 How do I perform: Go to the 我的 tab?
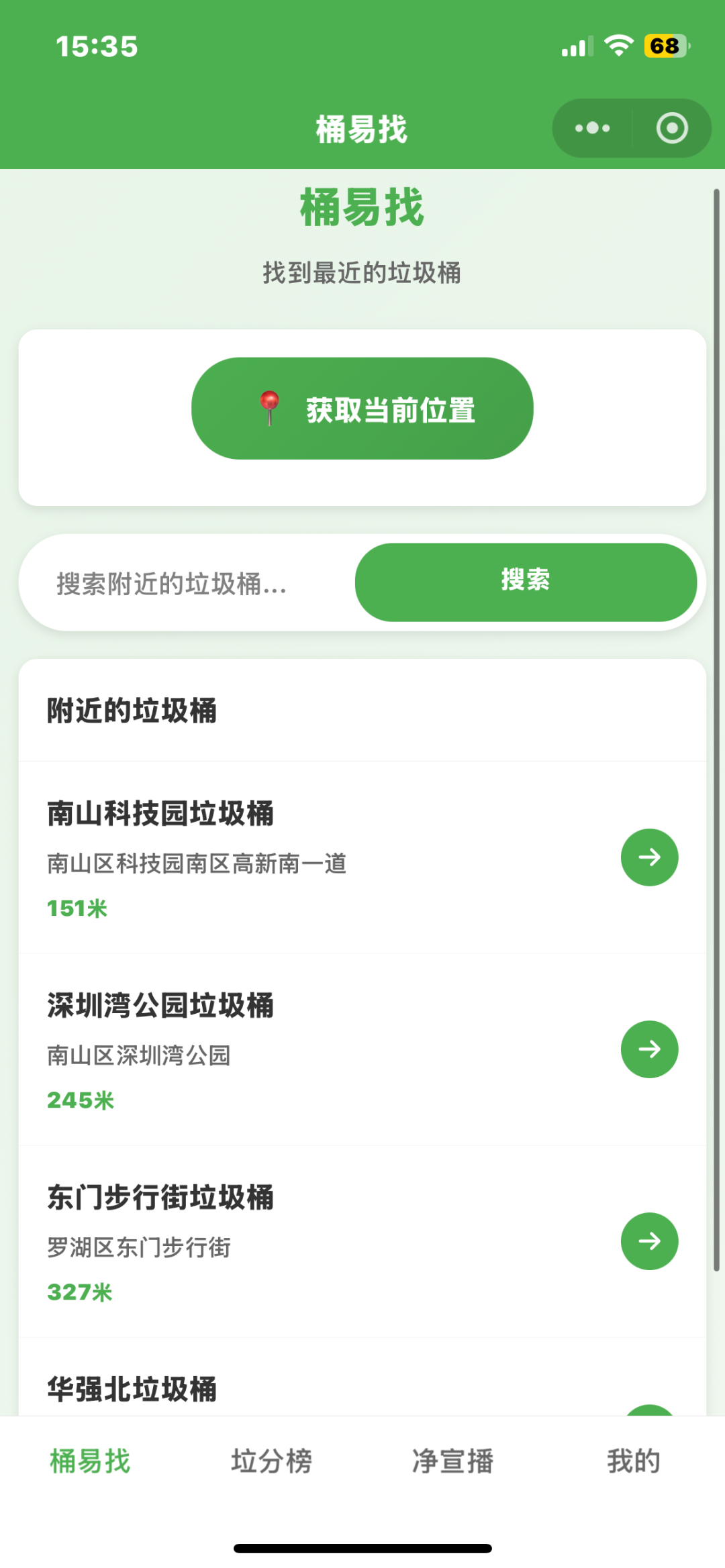click(x=634, y=1461)
